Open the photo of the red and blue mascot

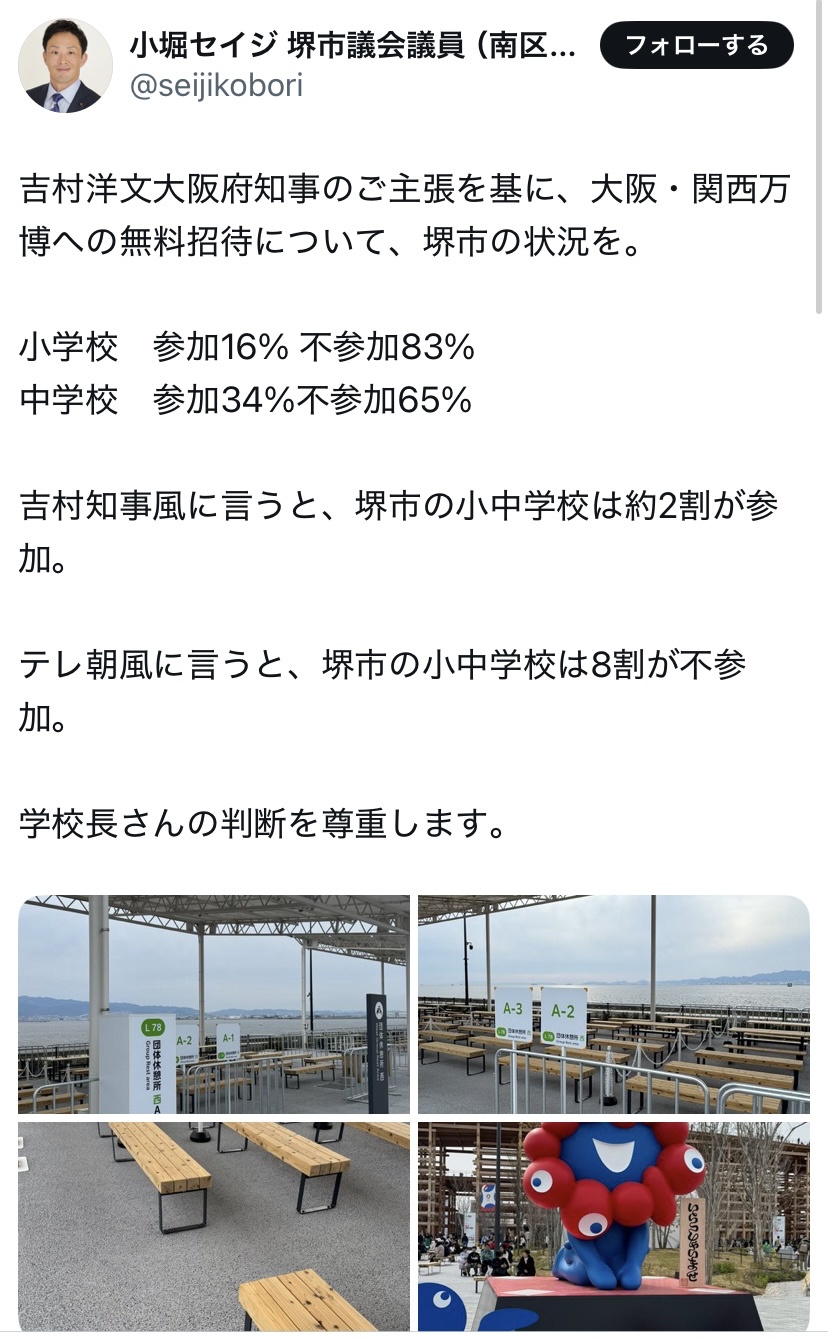click(x=613, y=1226)
